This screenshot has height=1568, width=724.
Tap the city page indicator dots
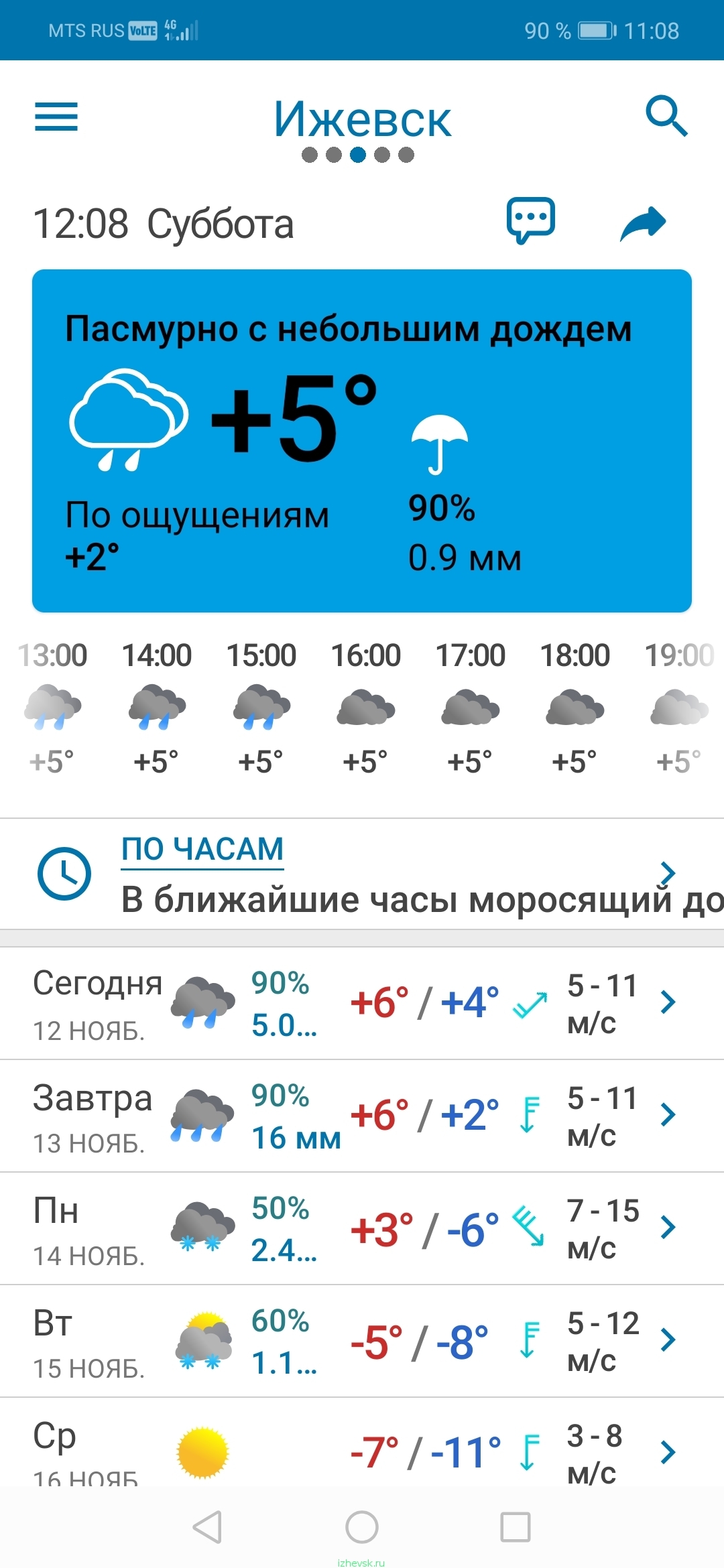tap(358, 155)
